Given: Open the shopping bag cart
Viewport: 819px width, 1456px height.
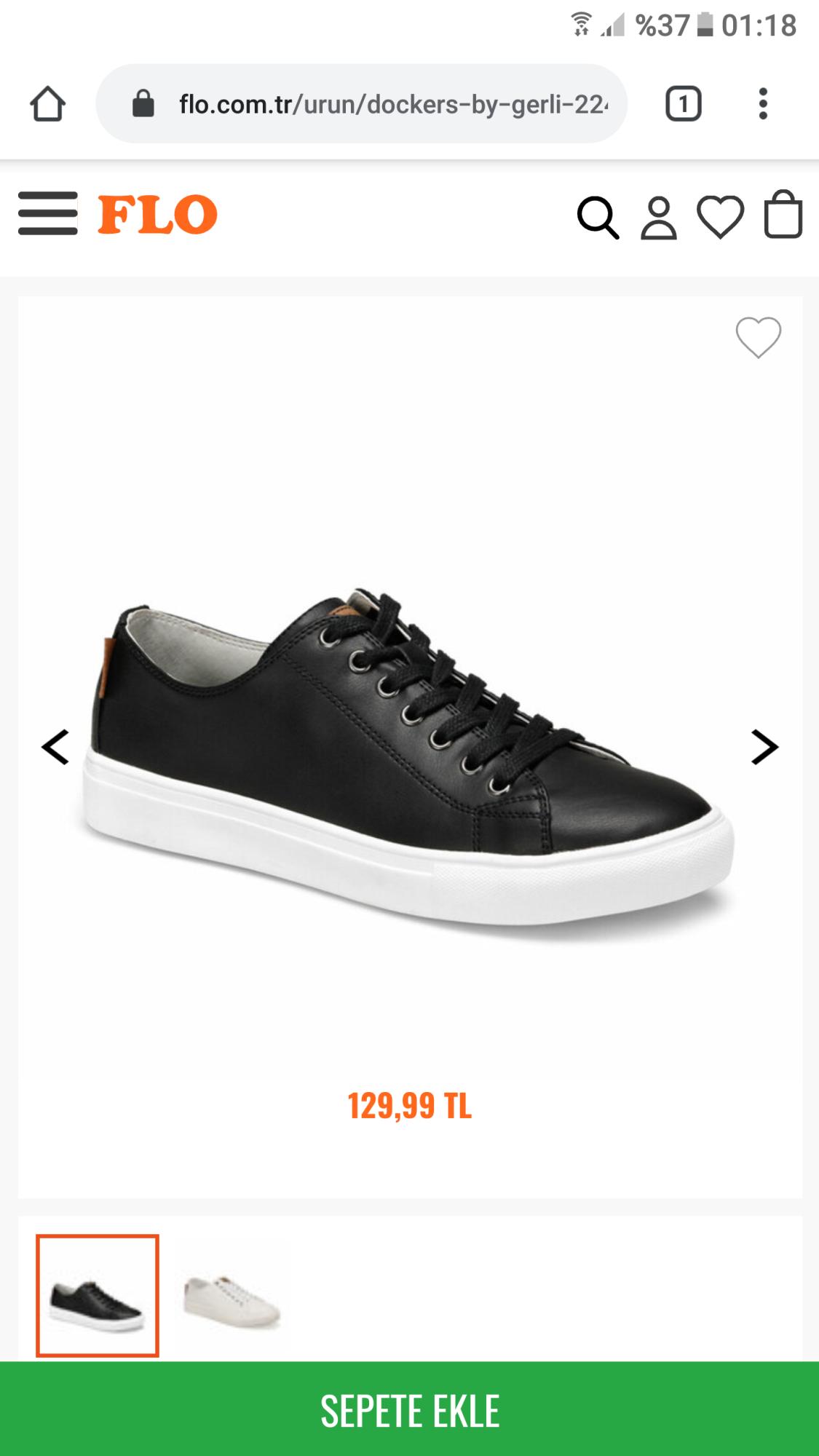Looking at the screenshot, I should point(783,214).
